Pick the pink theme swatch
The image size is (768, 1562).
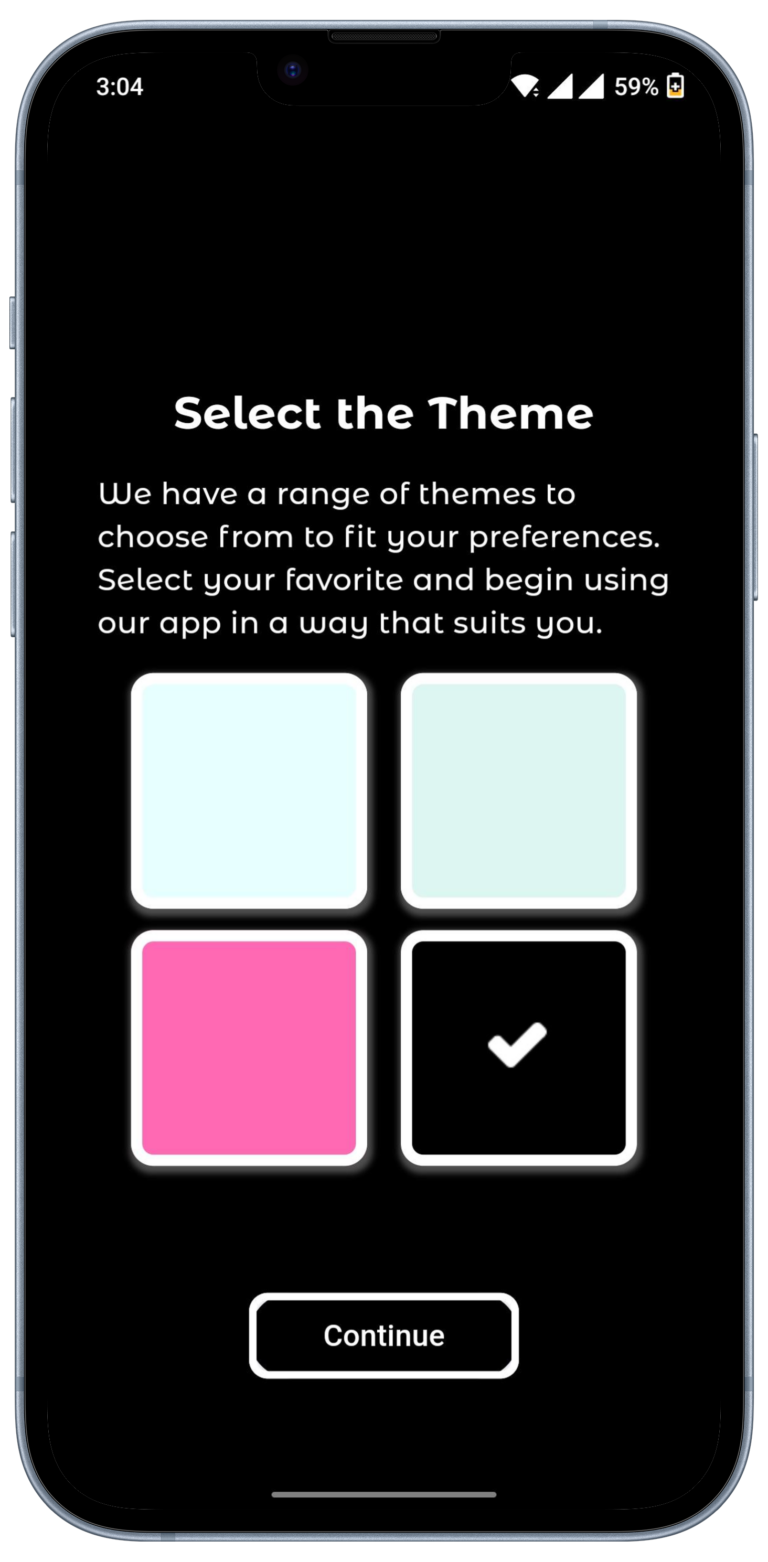249,1048
